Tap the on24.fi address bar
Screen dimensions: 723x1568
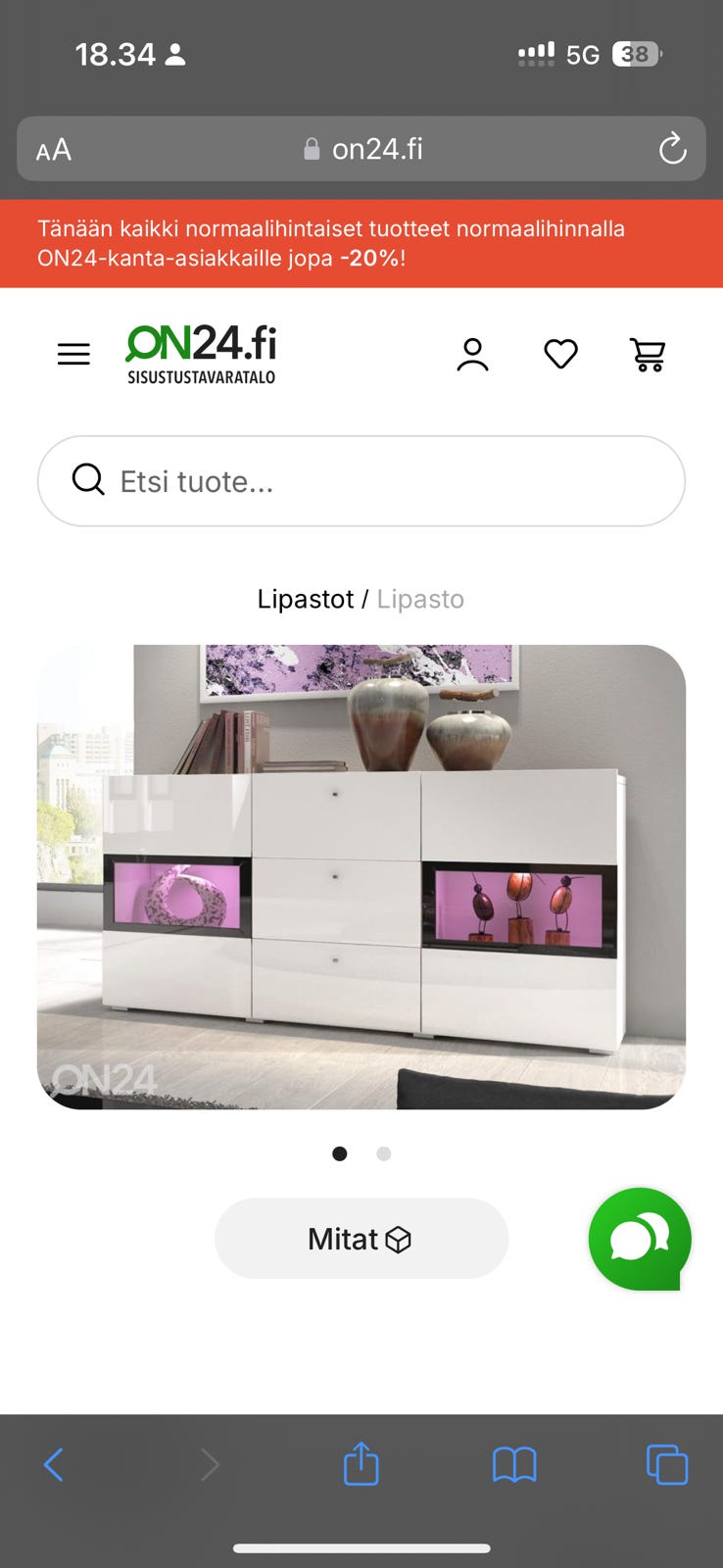coord(362,149)
